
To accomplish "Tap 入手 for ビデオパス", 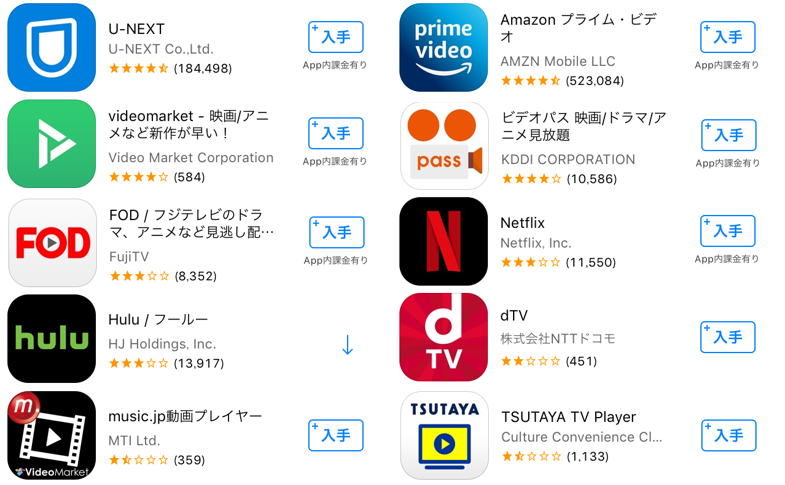I will (728, 135).
